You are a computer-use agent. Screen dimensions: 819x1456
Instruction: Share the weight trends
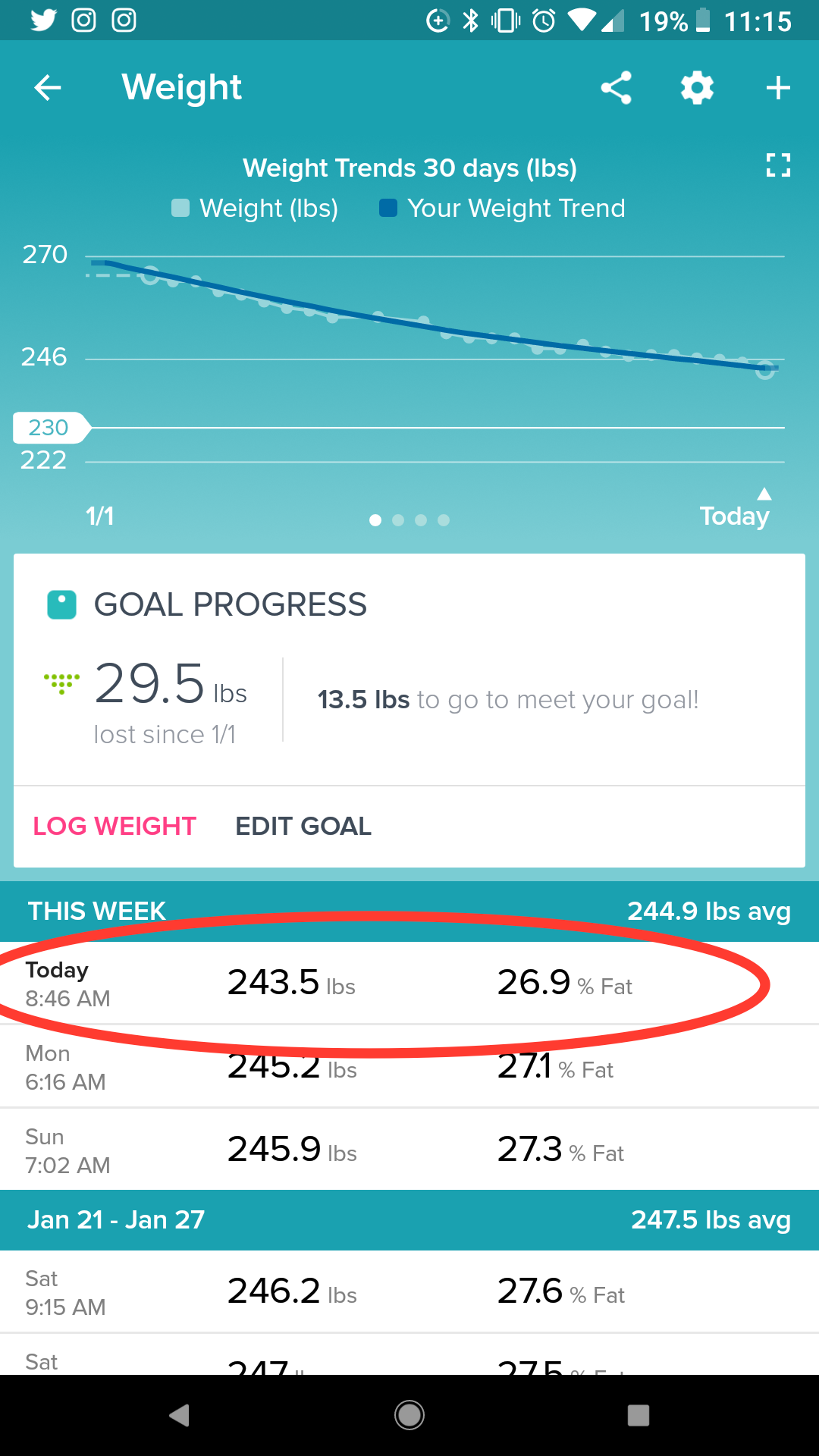pyautogui.click(x=616, y=88)
